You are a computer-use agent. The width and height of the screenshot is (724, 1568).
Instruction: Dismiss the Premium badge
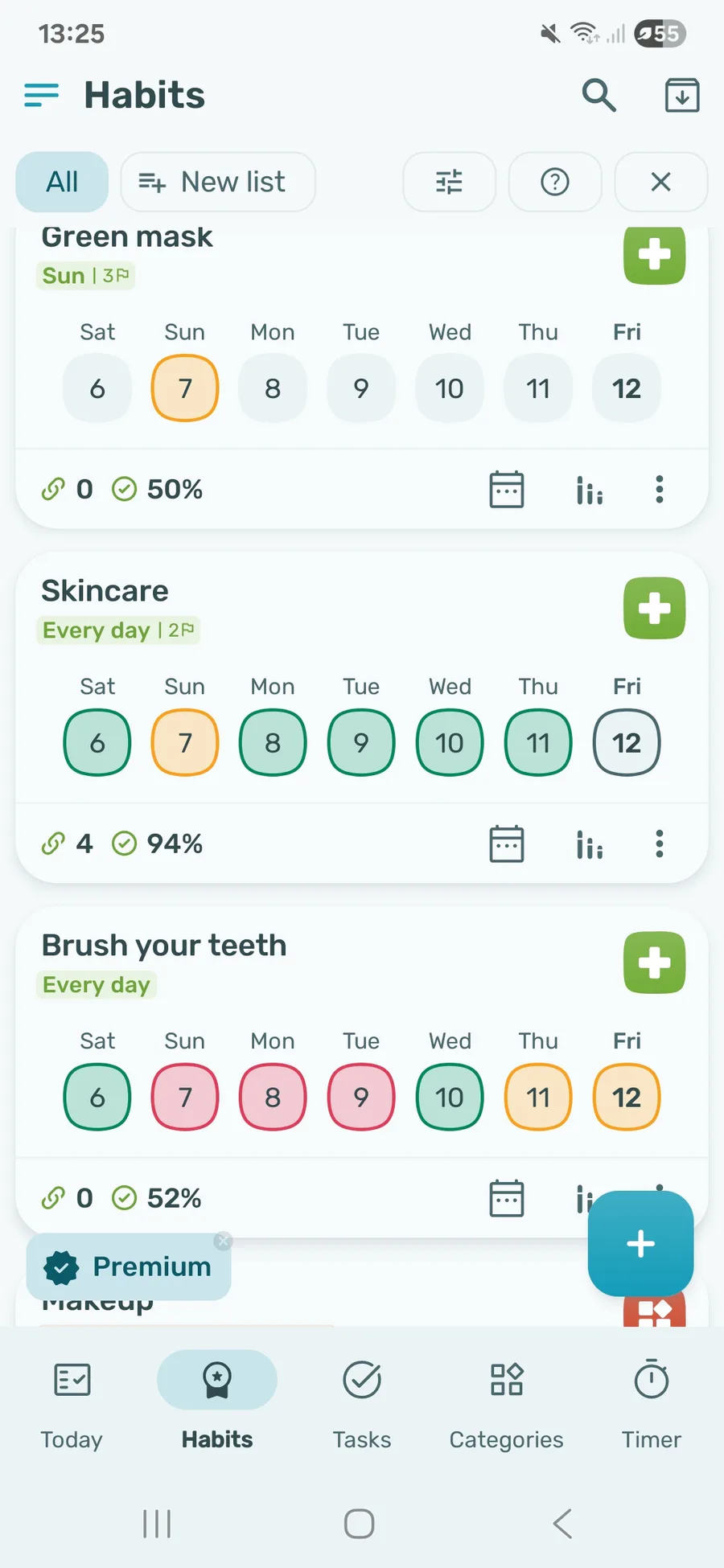(224, 1241)
